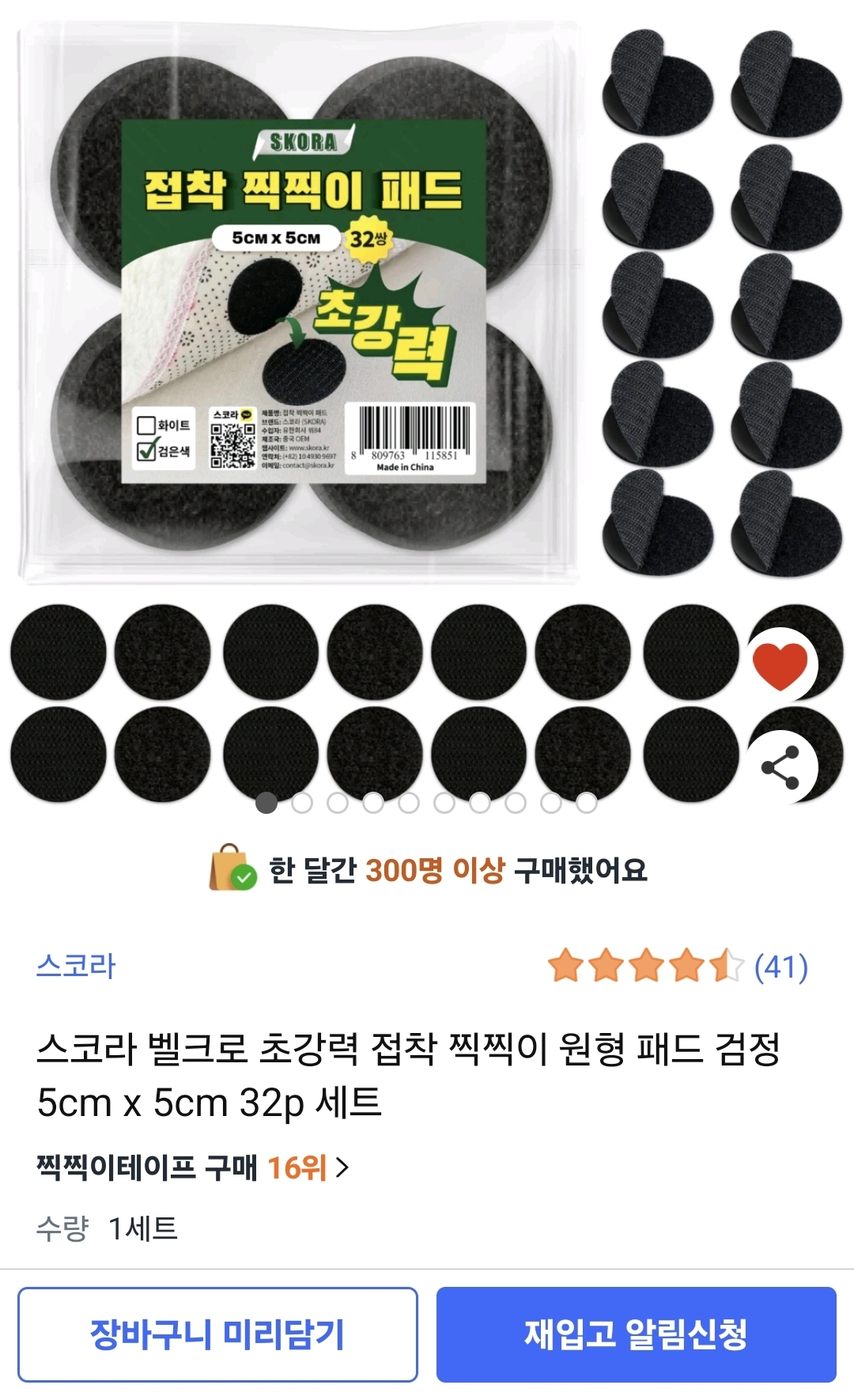This screenshot has height=1400, width=854.
Task: Request restock alert with 재입고 알림신청
Action: click(636, 1334)
